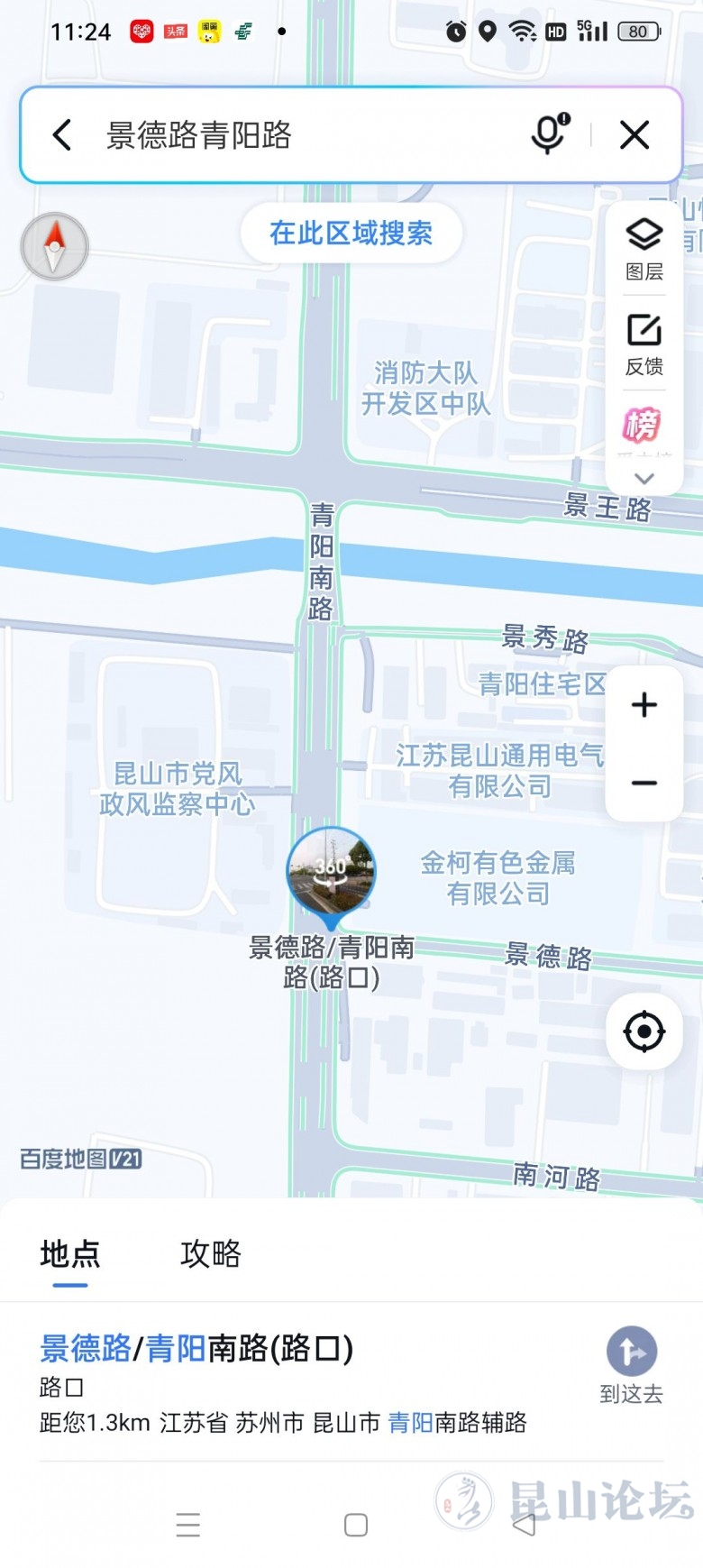The height and width of the screenshot is (1568, 703).
Task: Open the 图层 layers panel
Action: [x=644, y=248]
